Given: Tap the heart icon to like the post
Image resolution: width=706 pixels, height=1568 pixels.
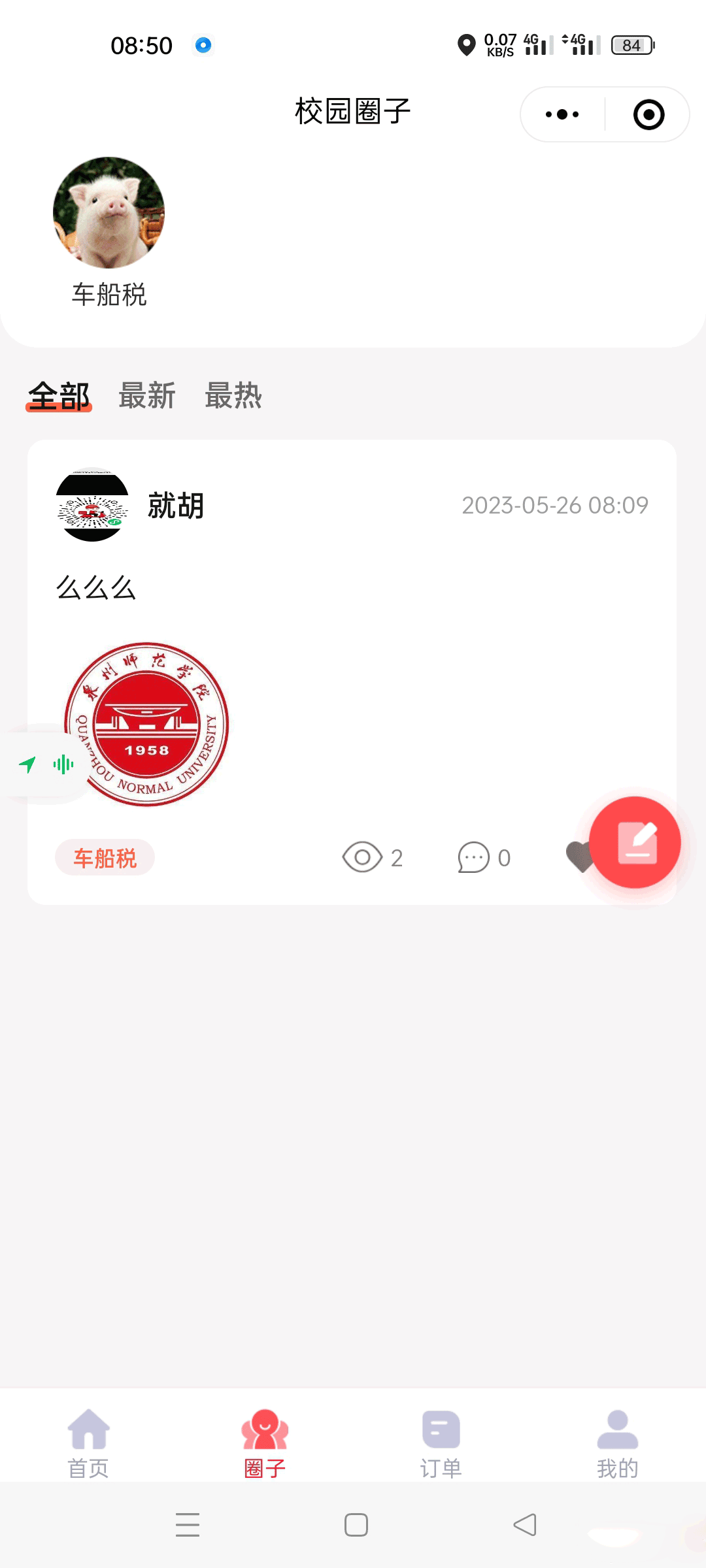Looking at the screenshot, I should [x=580, y=858].
